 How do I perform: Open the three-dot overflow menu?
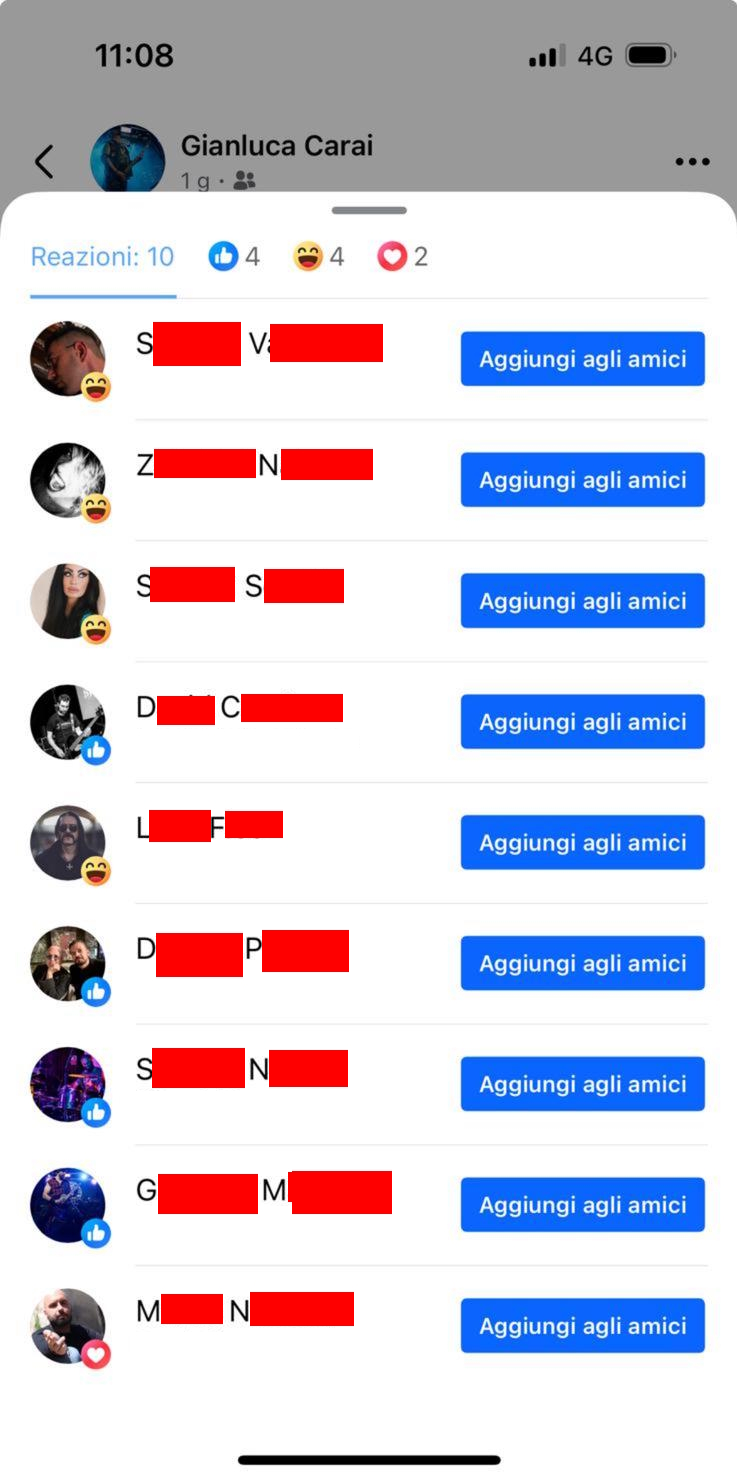(692, 162)
